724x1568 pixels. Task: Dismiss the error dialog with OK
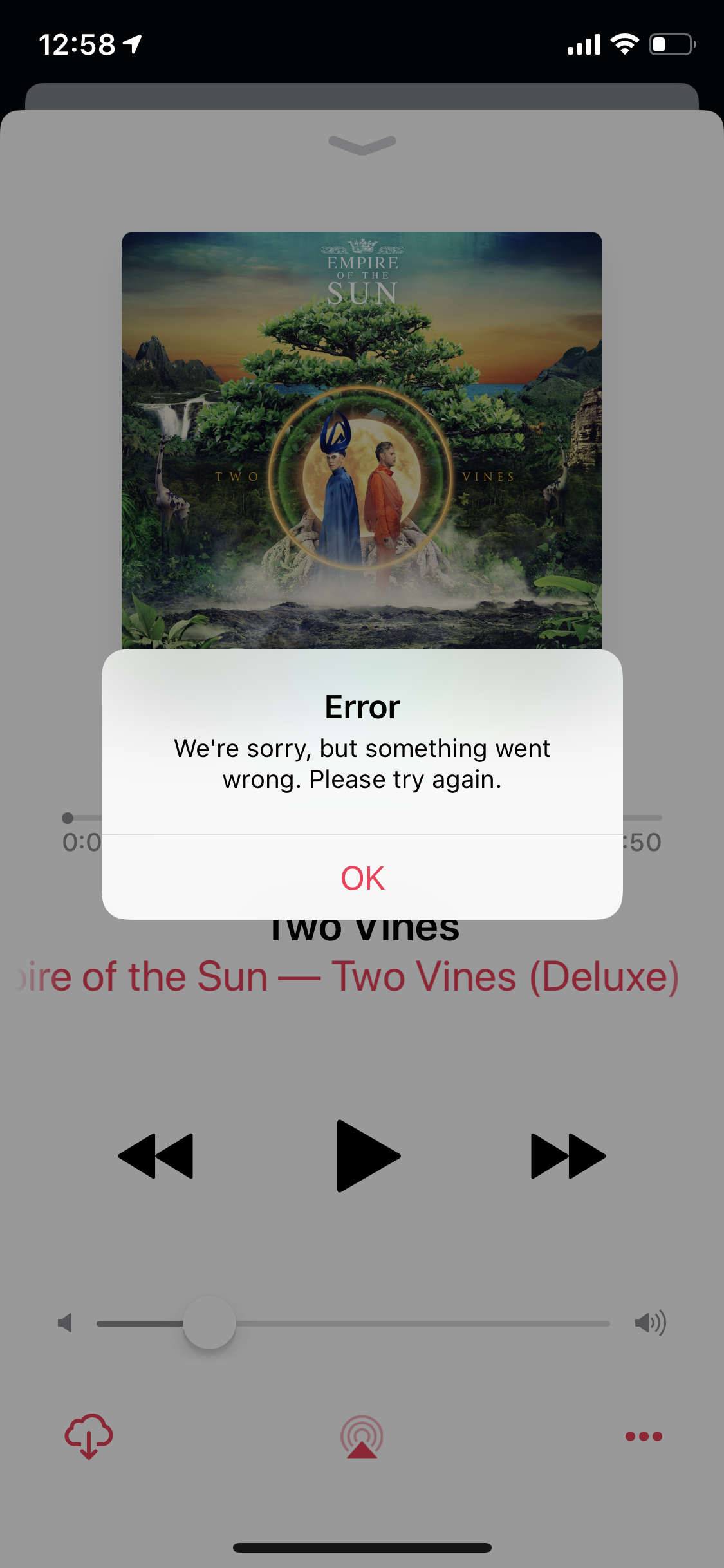point(362,878)
